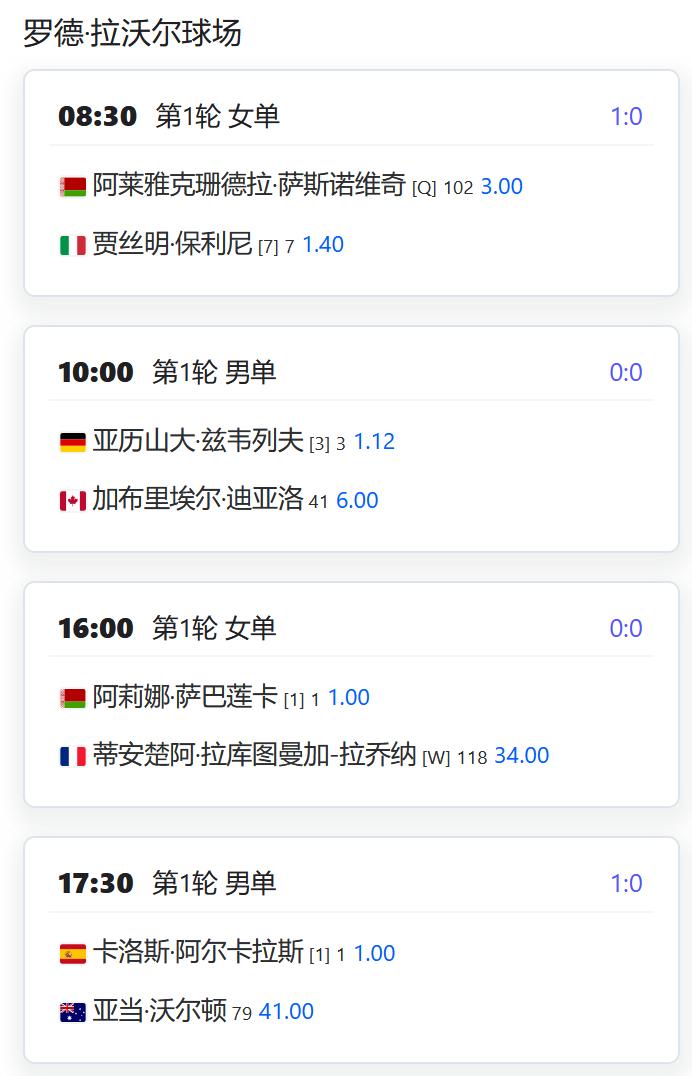This screenshot has width=692, height=1076.
Task: Tap the 1:0 score of the 17:30 match
Action: tap(627, 883)
